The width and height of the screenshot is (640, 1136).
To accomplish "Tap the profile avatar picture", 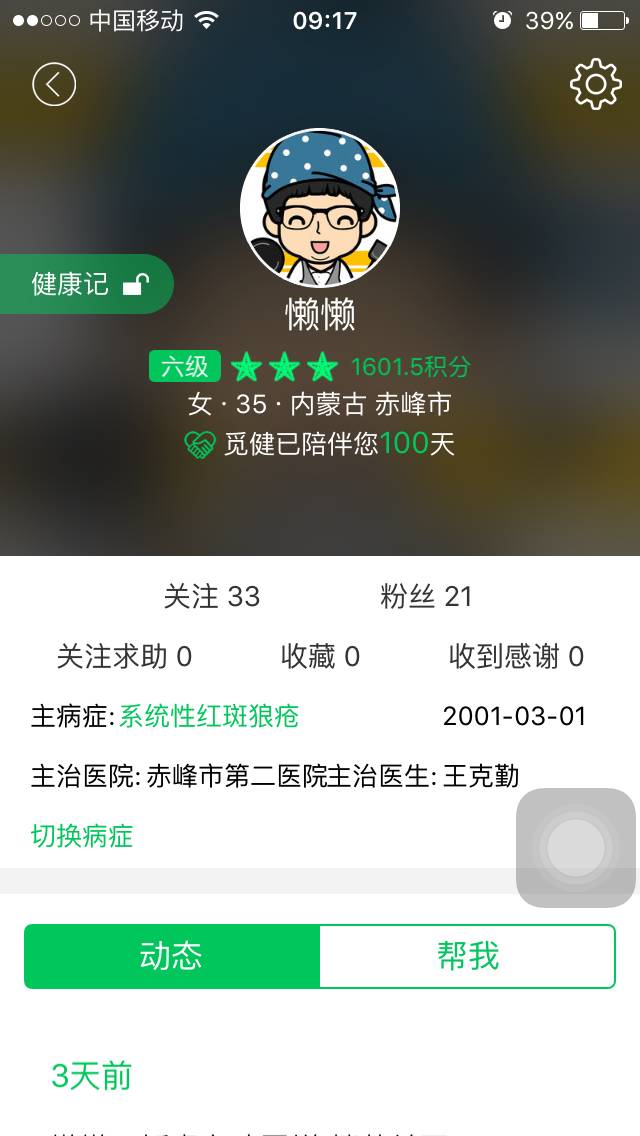I will click(x=320, y=208).
